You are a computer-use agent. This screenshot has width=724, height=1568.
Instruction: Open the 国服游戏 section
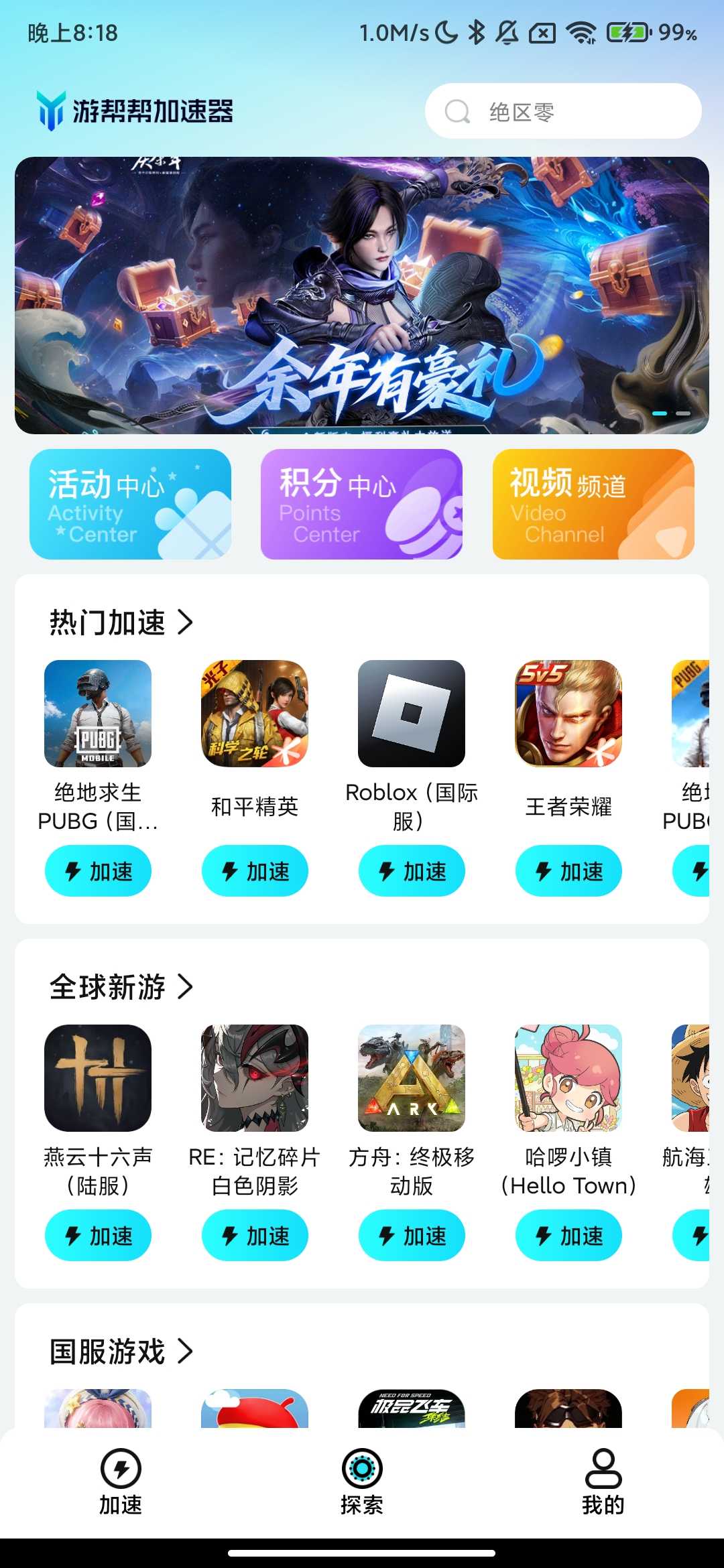[x=121, y=1351]
